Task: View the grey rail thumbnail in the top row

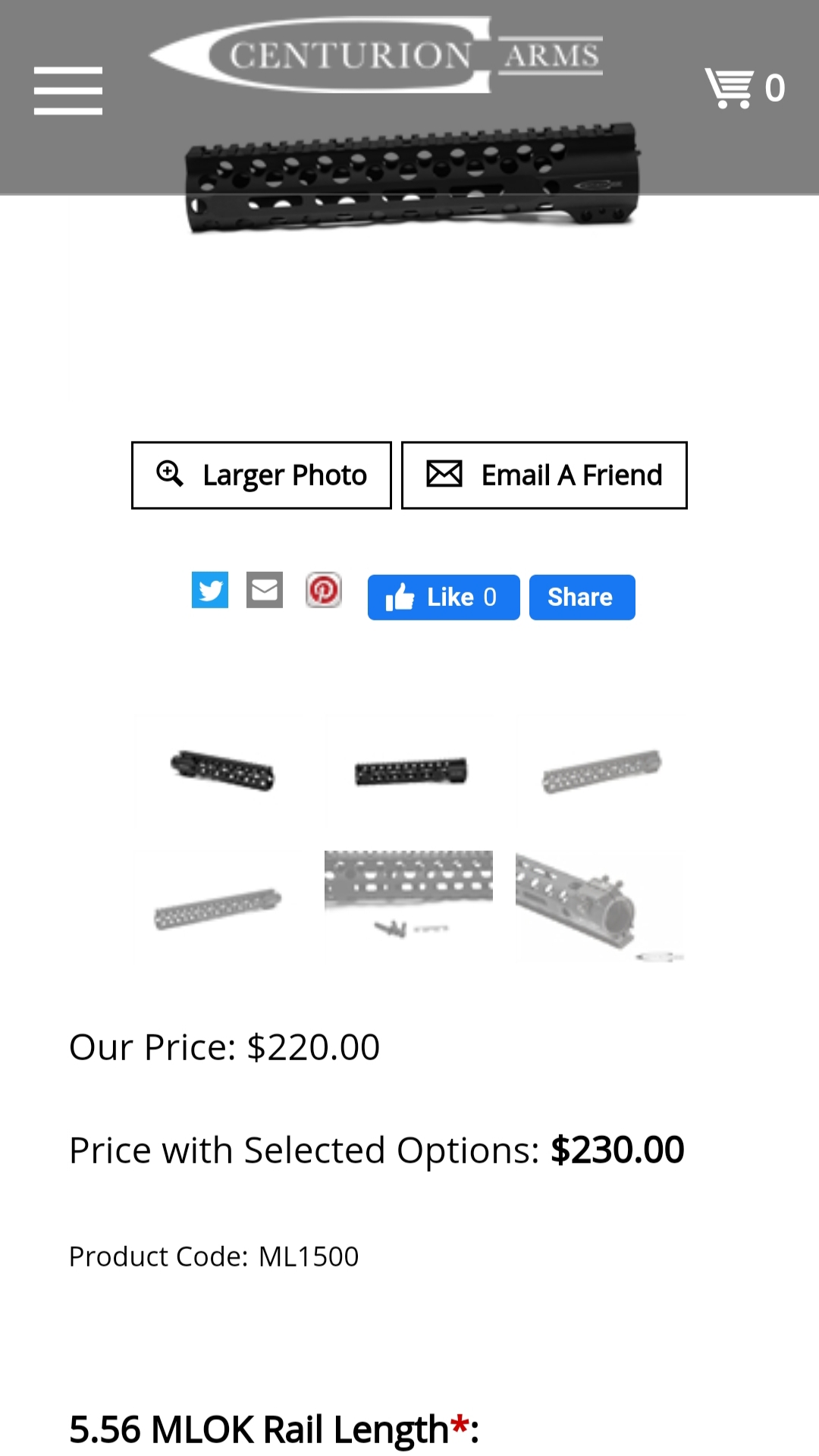Action: 601,771
